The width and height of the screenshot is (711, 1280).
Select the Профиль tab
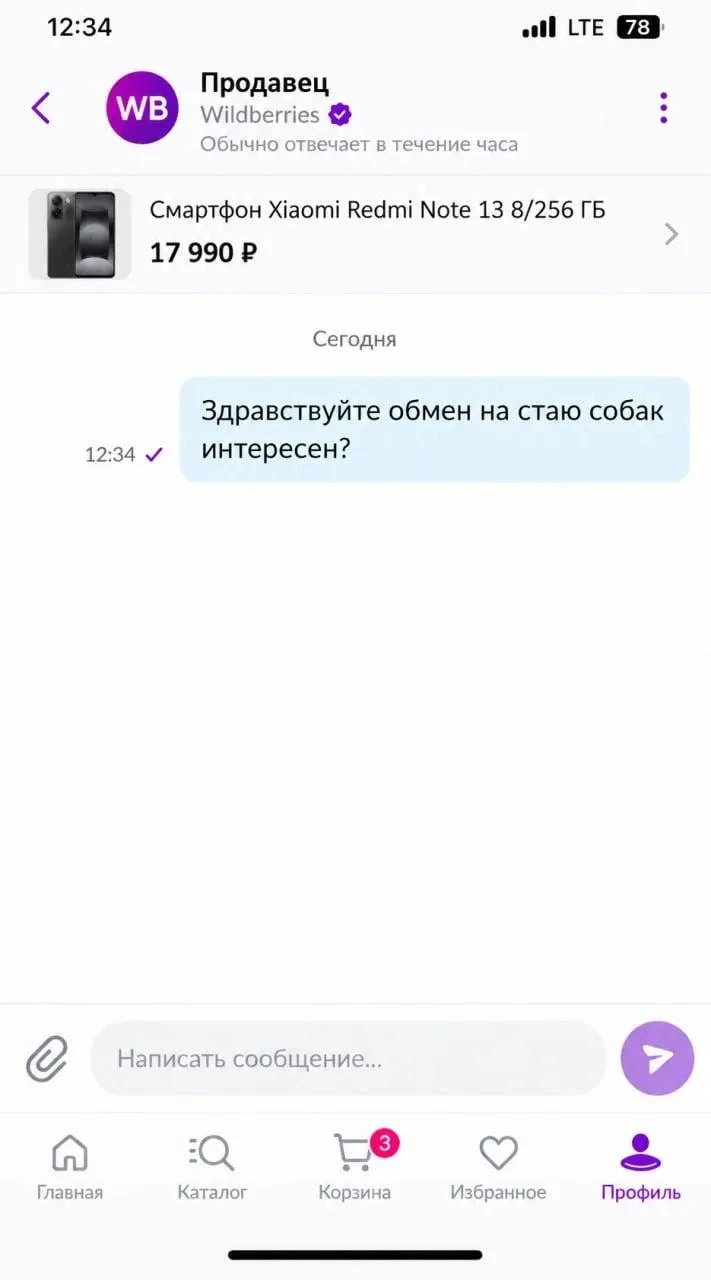pos(641,1166)
